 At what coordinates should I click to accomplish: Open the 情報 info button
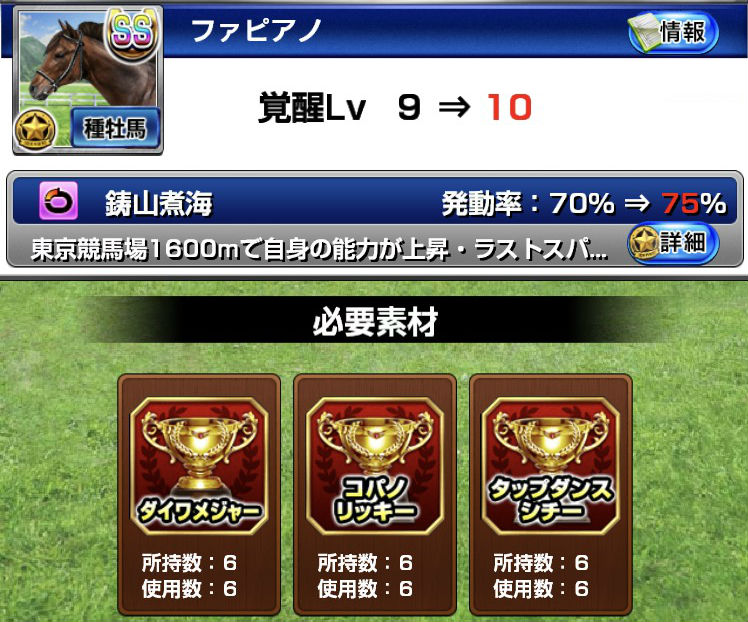pyautogui.click(x=675, y=33)
